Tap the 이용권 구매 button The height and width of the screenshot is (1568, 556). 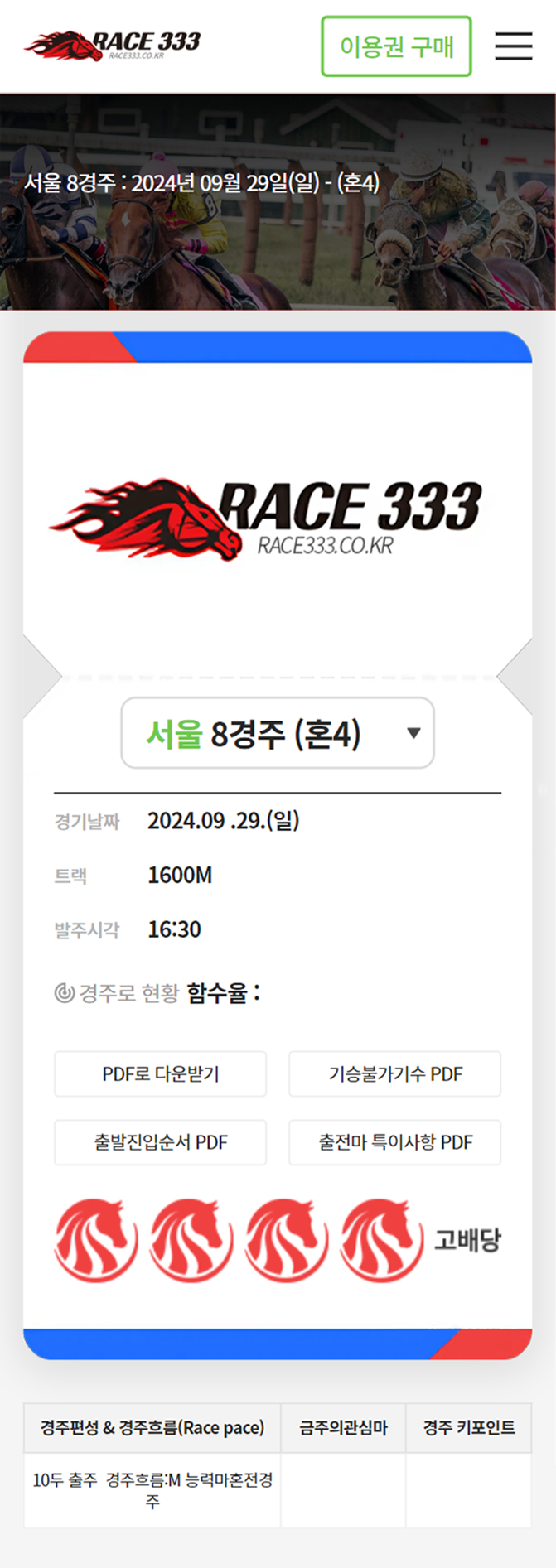(x=396, y=46)
